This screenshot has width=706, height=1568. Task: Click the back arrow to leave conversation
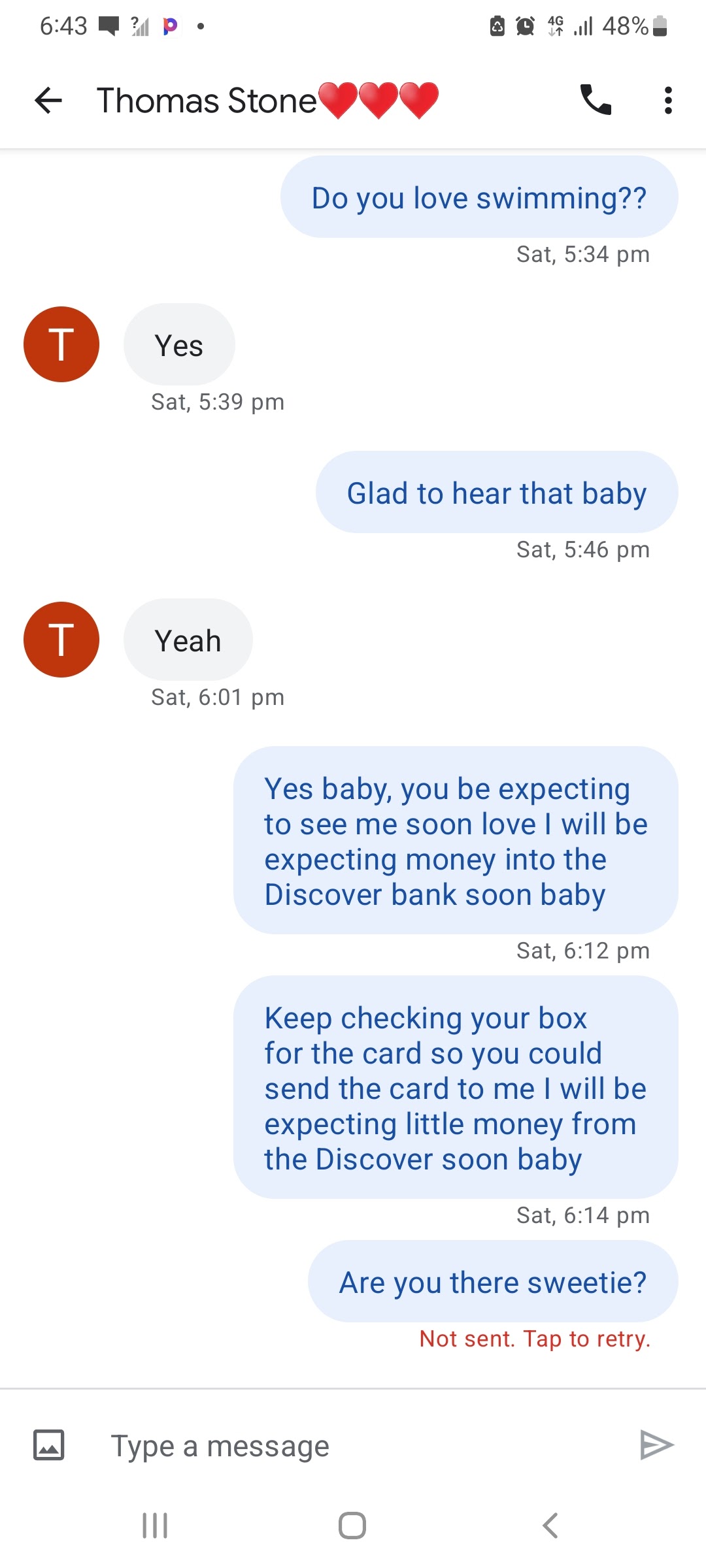pos(47,99)
